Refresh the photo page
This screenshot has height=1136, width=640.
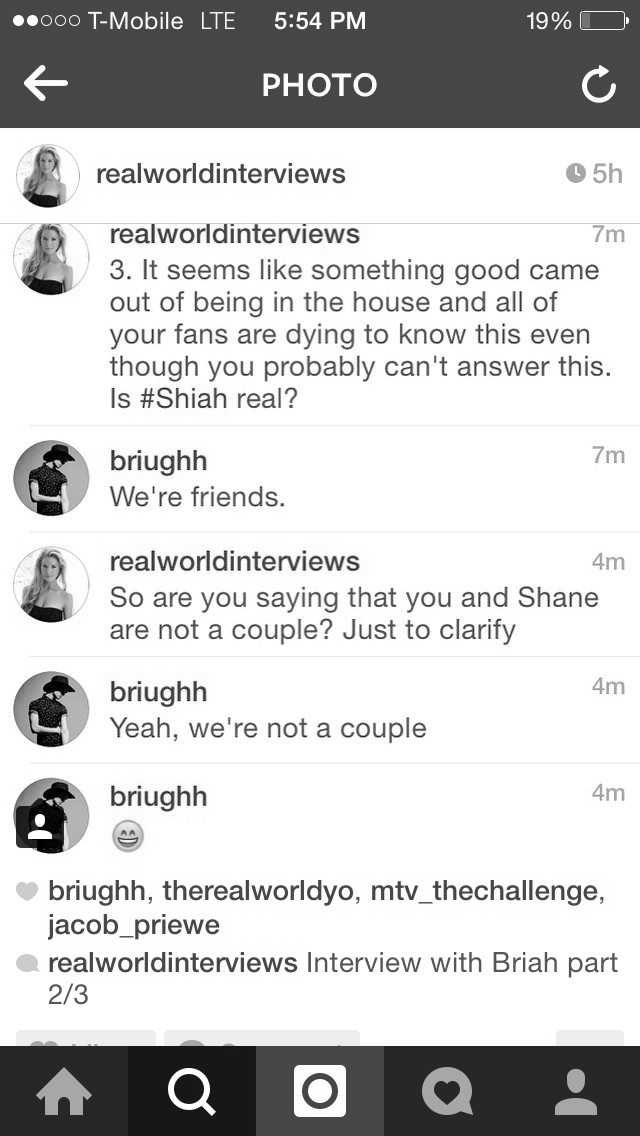pos(598,86)
